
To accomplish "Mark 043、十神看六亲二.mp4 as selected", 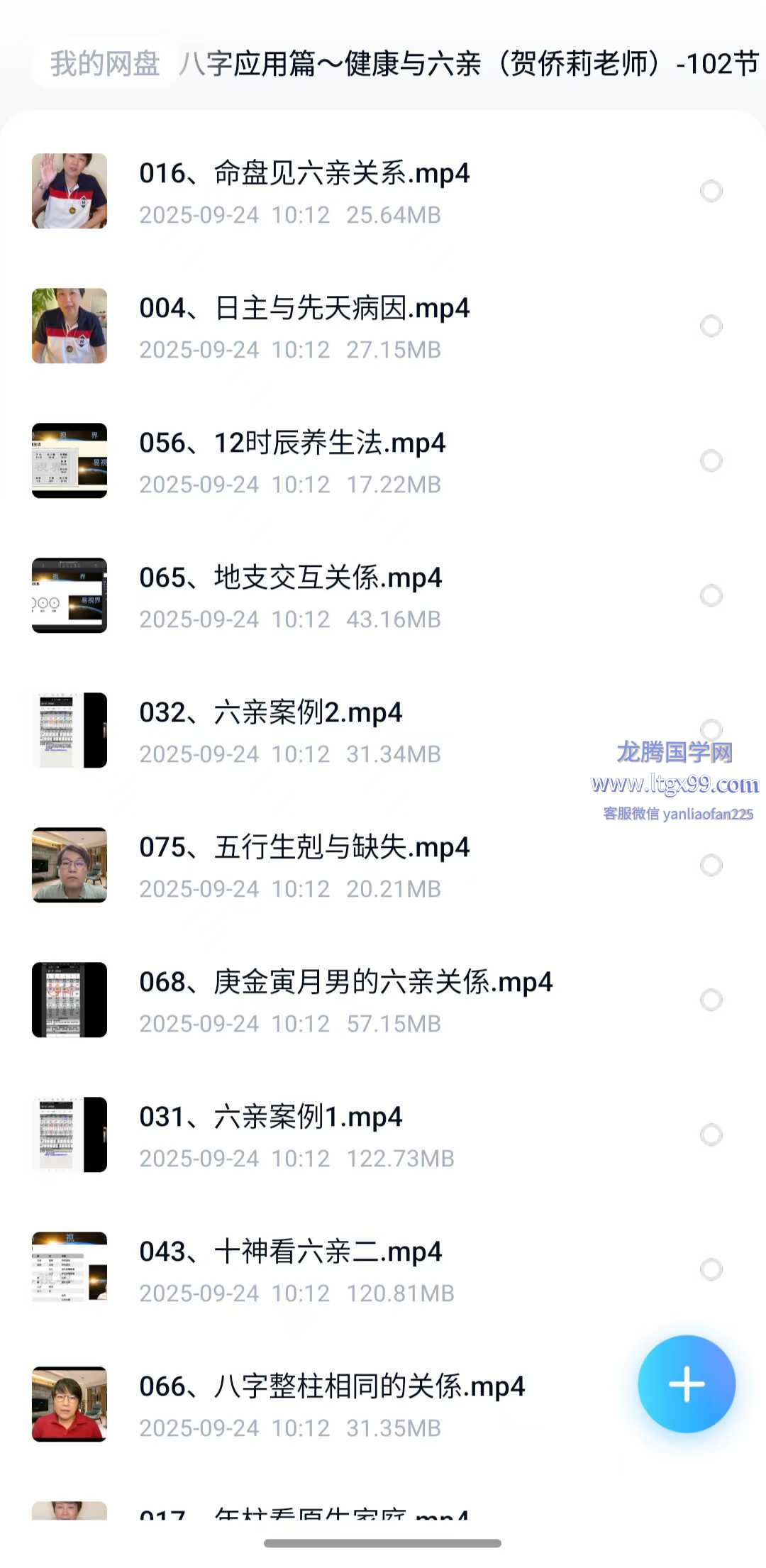I will coord(711,1269).
